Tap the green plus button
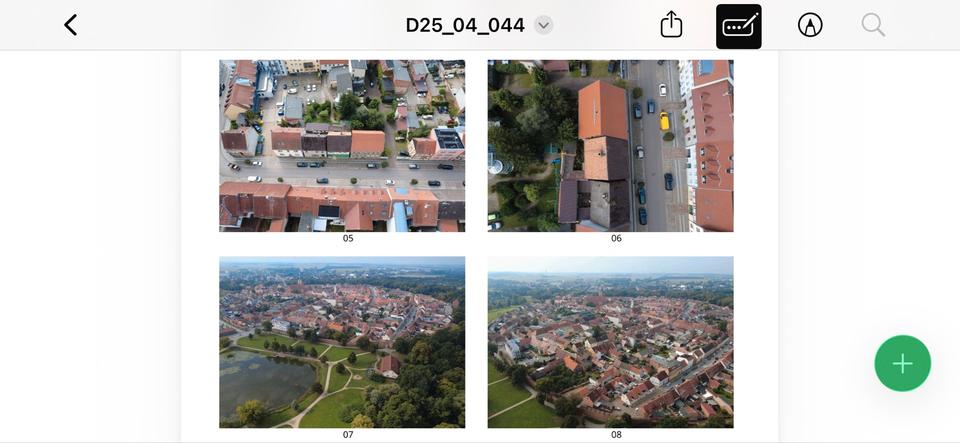960x443 pixels. click(902, 363)
